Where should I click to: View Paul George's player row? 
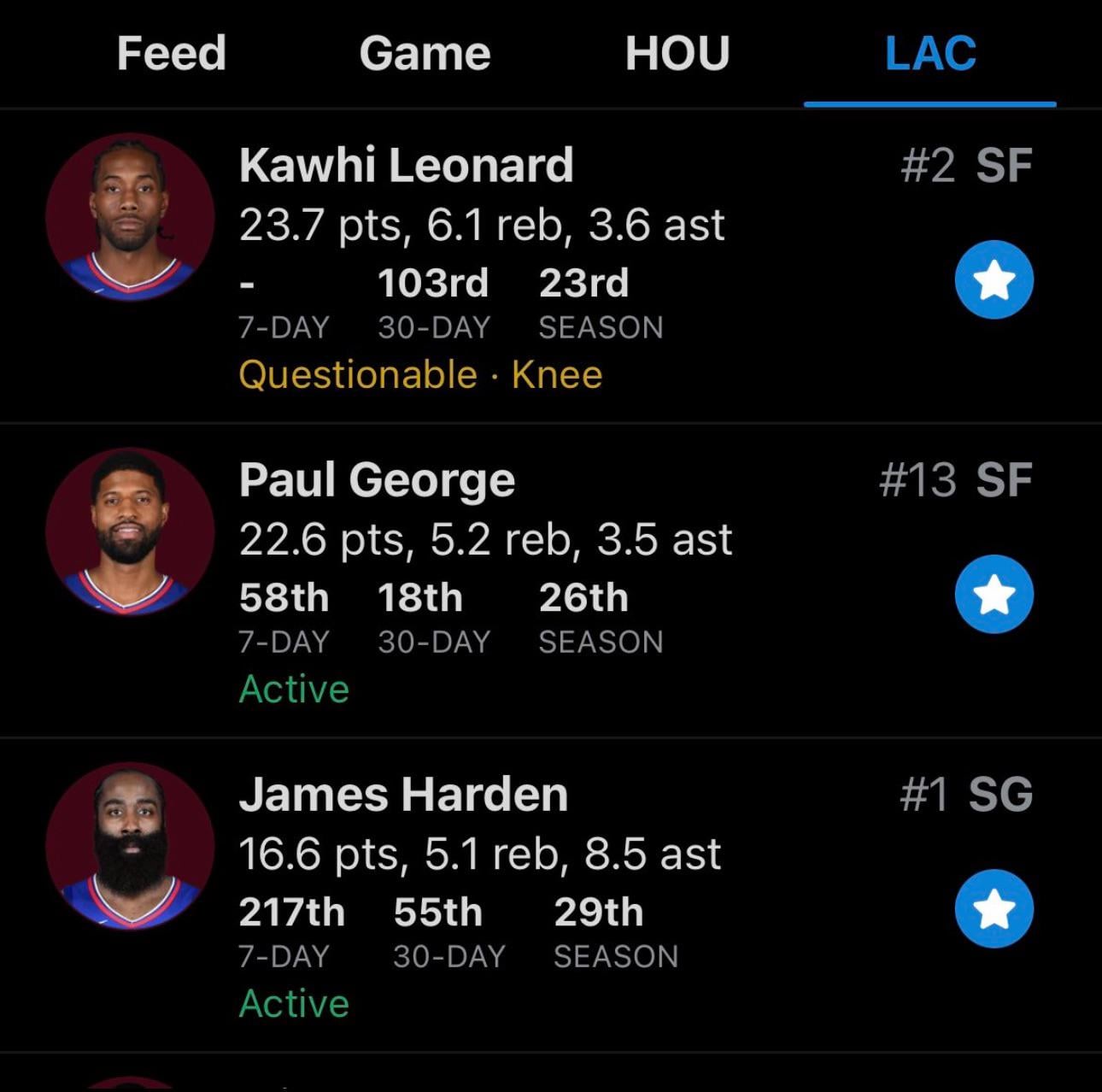[x=377, y=479]
